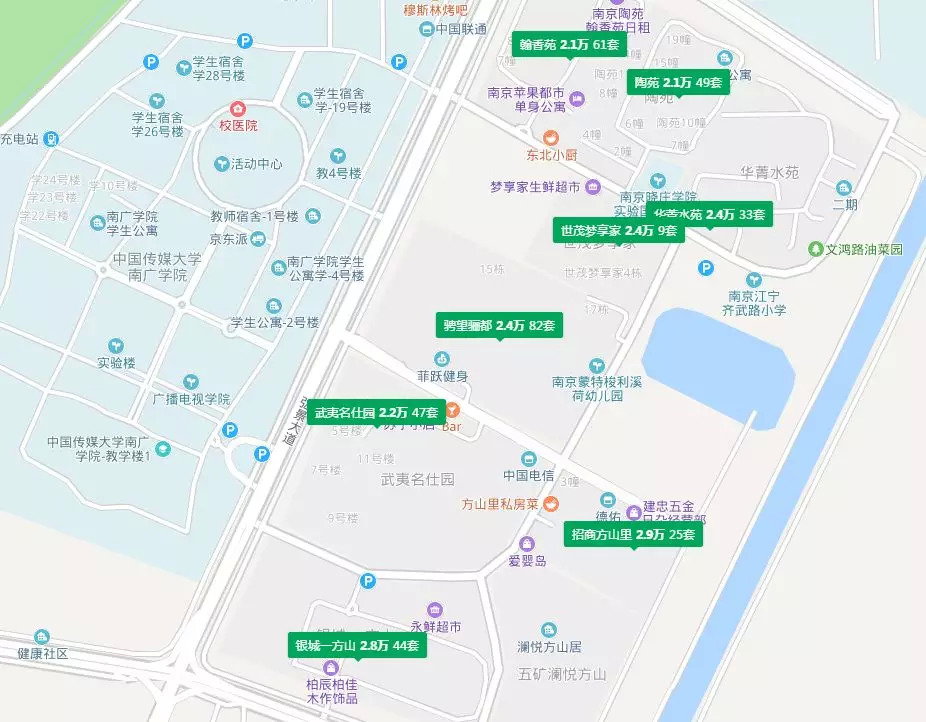Select 武夷名仕园 2.2万 47套 marker
Screen dimensions: 926x722
tap(376, 412)
